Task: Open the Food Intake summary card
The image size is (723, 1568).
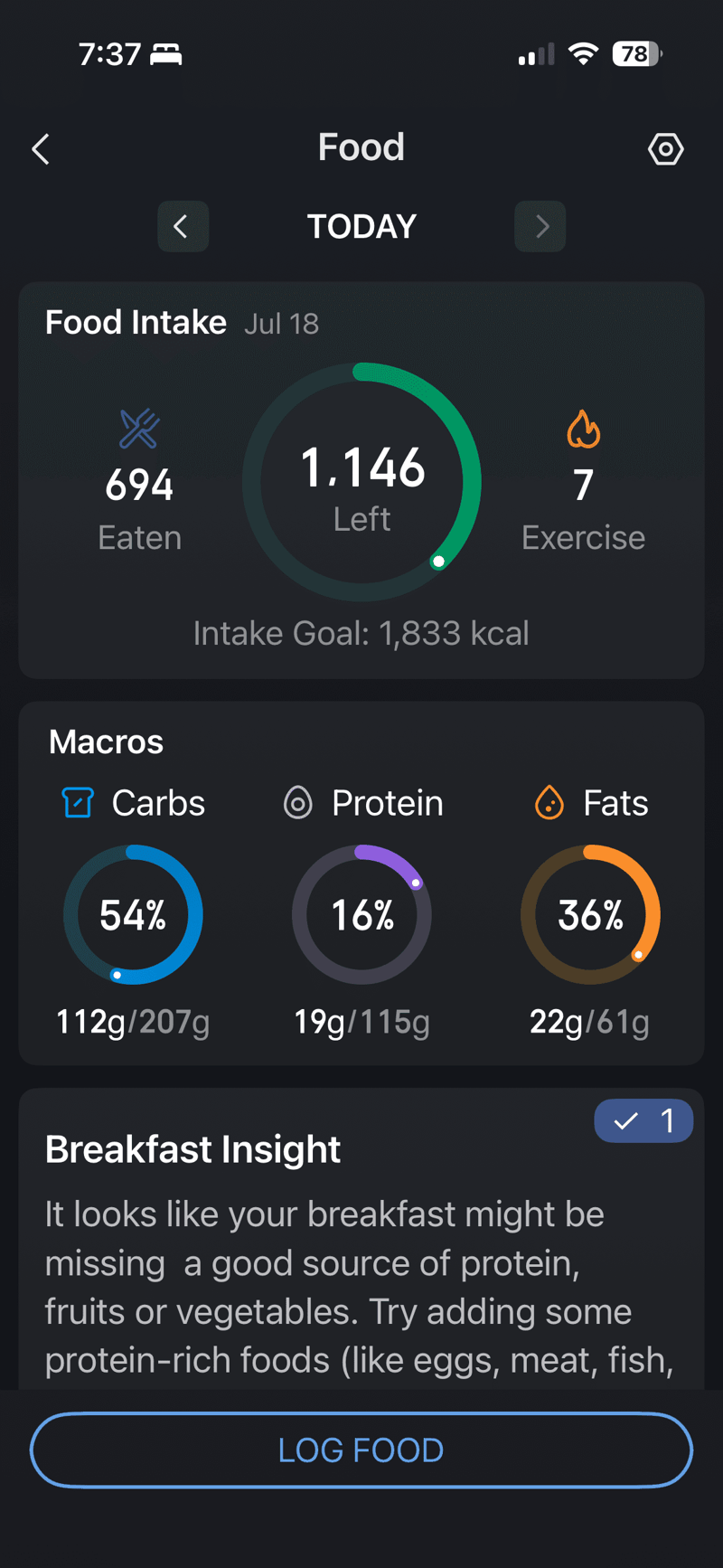Action: (x=361, y=480)
